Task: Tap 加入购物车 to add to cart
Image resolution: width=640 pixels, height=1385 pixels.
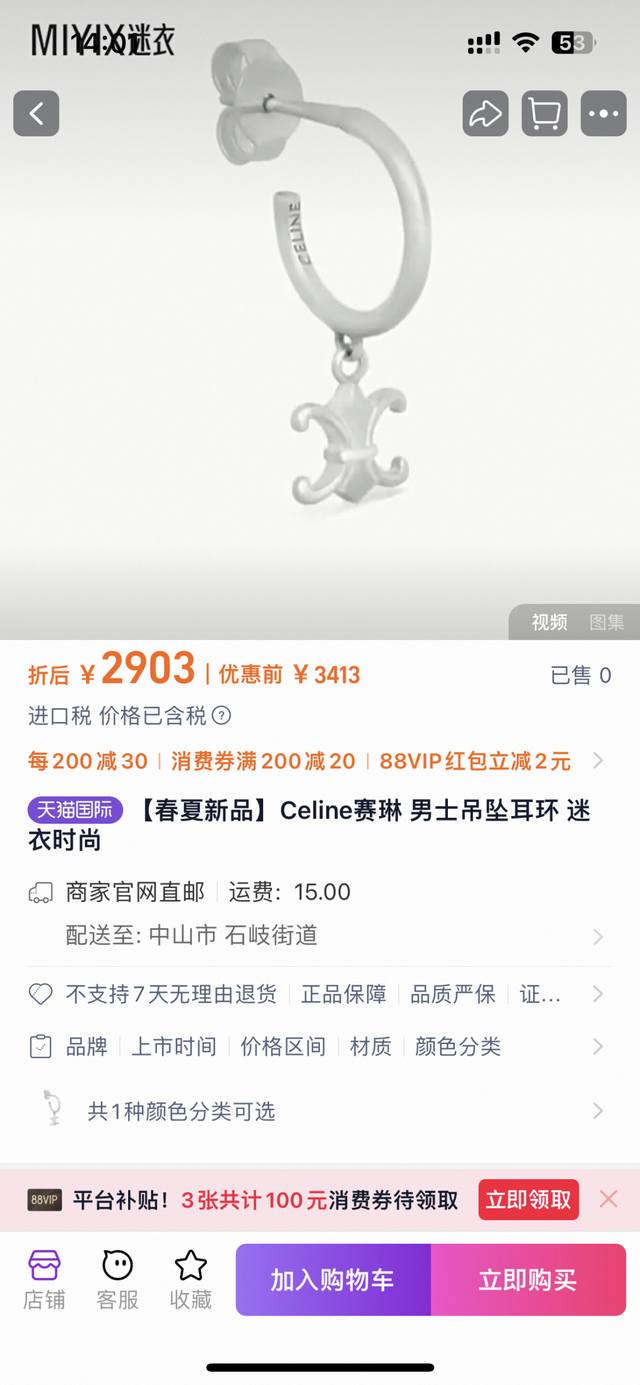Action: tap(333, 1280)
